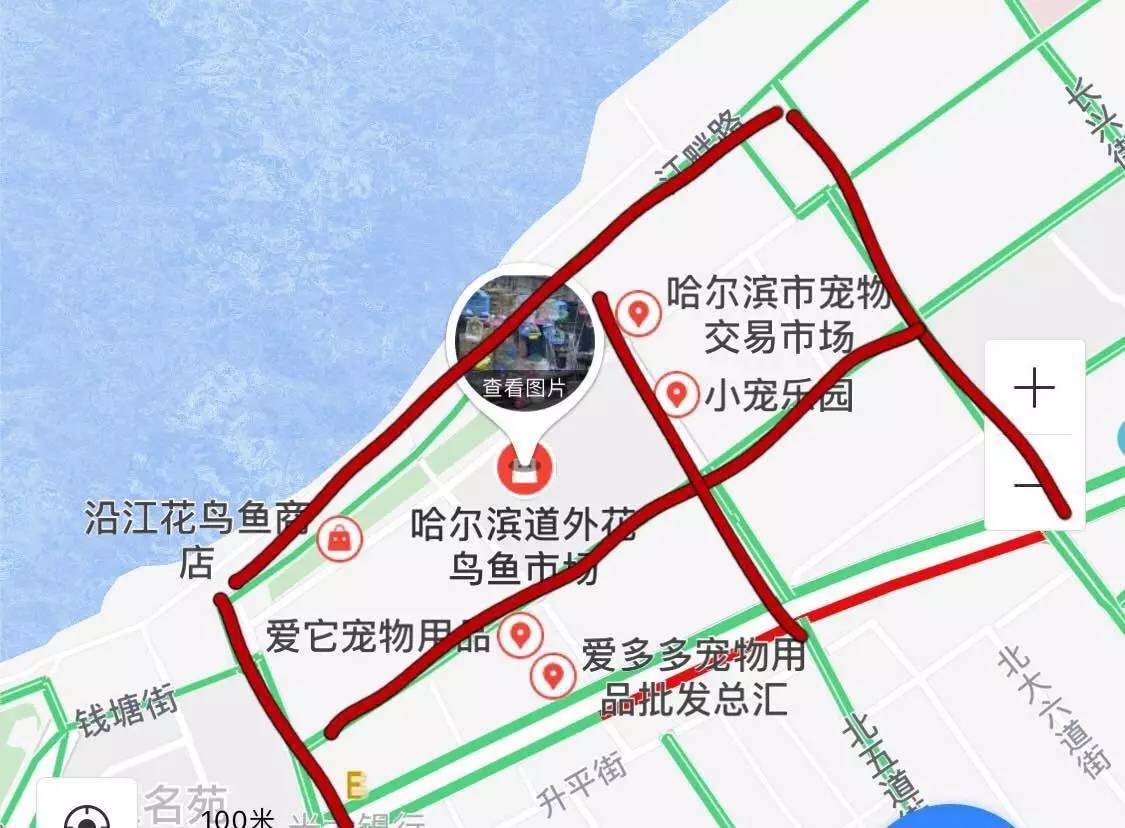Image resolution: width=1125 pixels, height=828 pixels.
Task: Select the 小宠乐园 map pin
Action: pyautogui.click(x=679, y=393)
